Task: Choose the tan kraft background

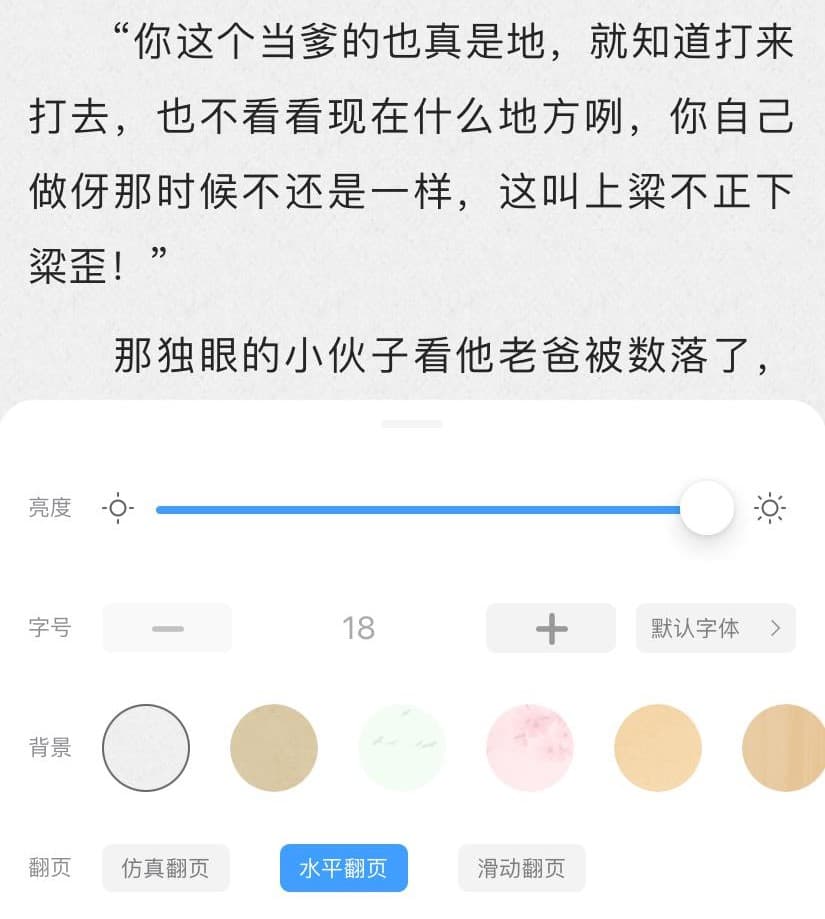Action: point(274,748)
